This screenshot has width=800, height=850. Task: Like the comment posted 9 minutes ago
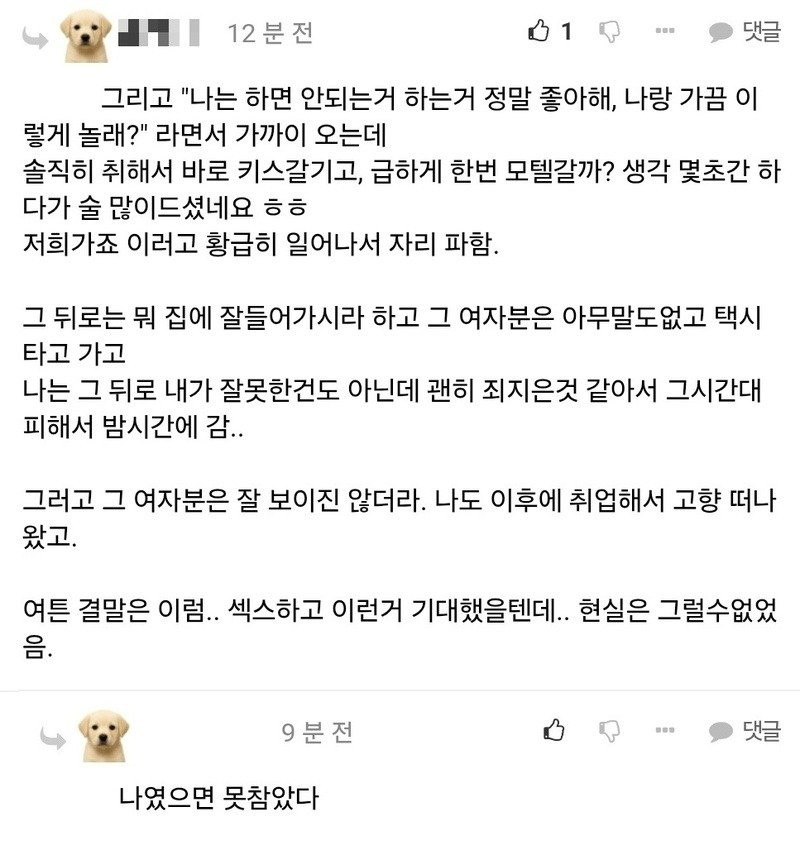[x=554, y=730]
